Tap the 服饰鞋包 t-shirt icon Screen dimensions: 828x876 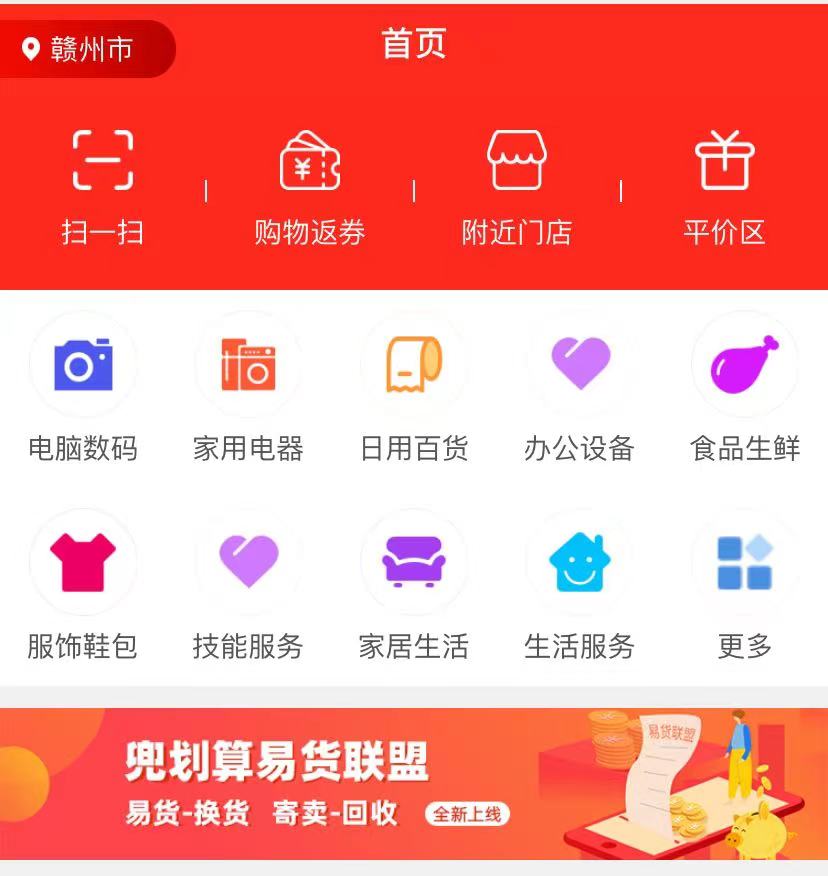[x=83, y=561]
